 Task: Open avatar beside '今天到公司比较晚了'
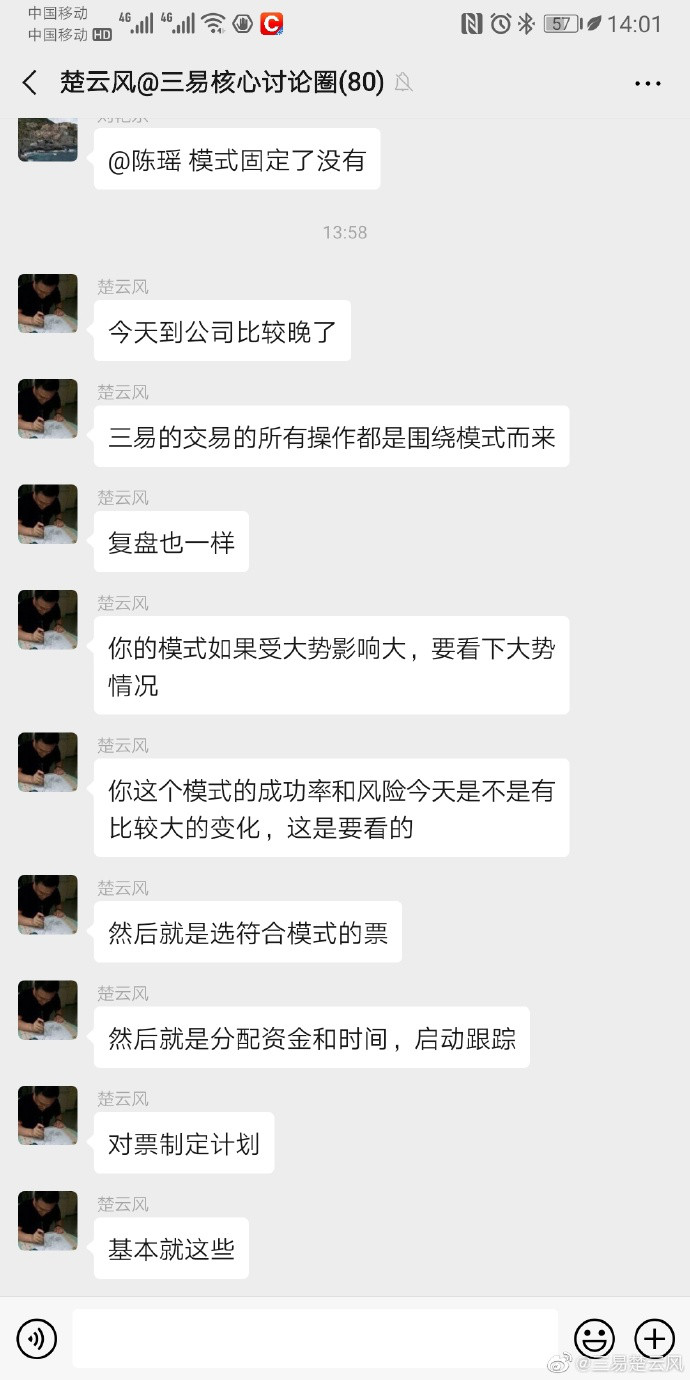pyautogui.click(x=48, y=304)
